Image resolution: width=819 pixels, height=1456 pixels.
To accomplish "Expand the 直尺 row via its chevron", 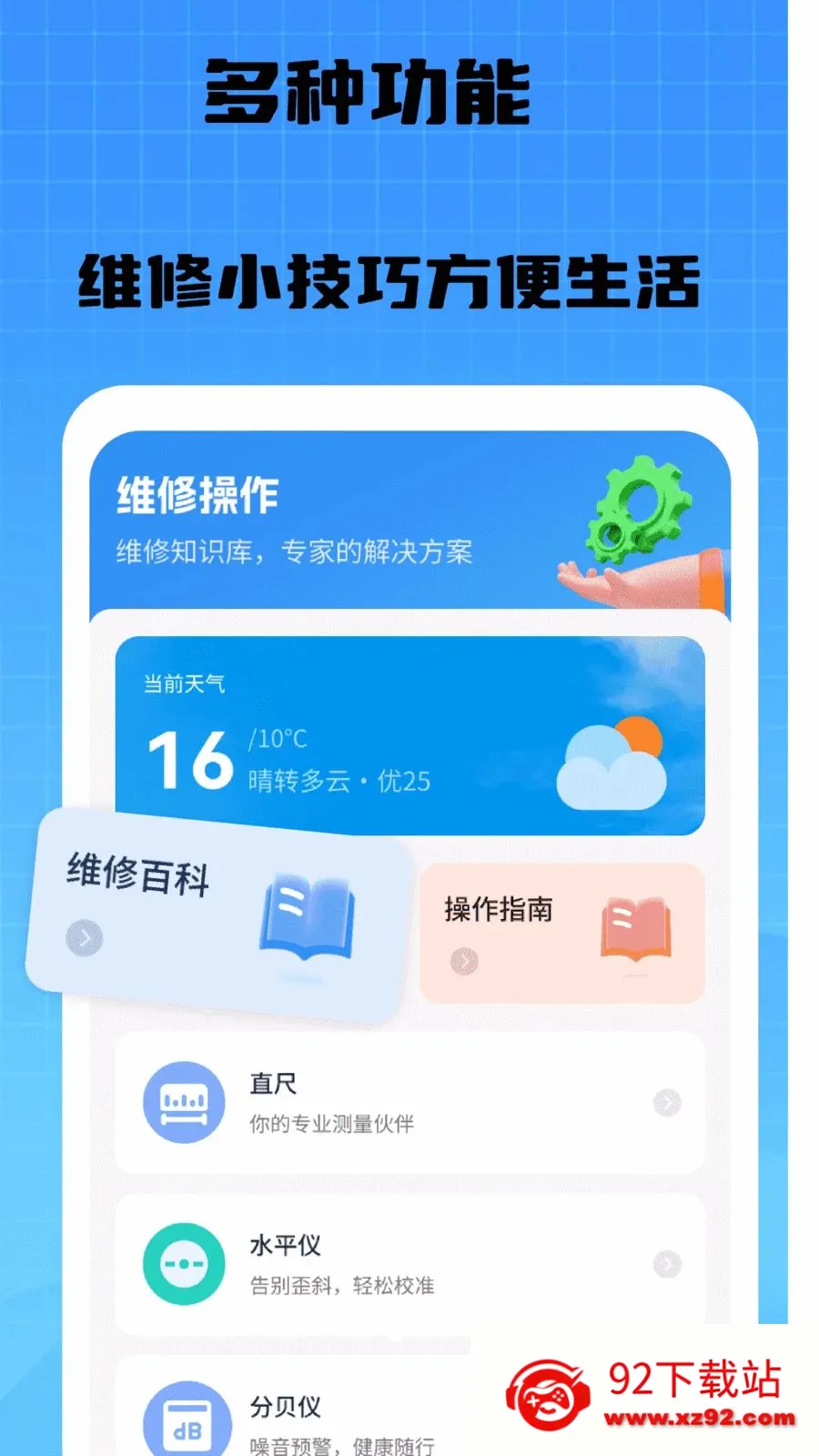I will [667, 1102].
